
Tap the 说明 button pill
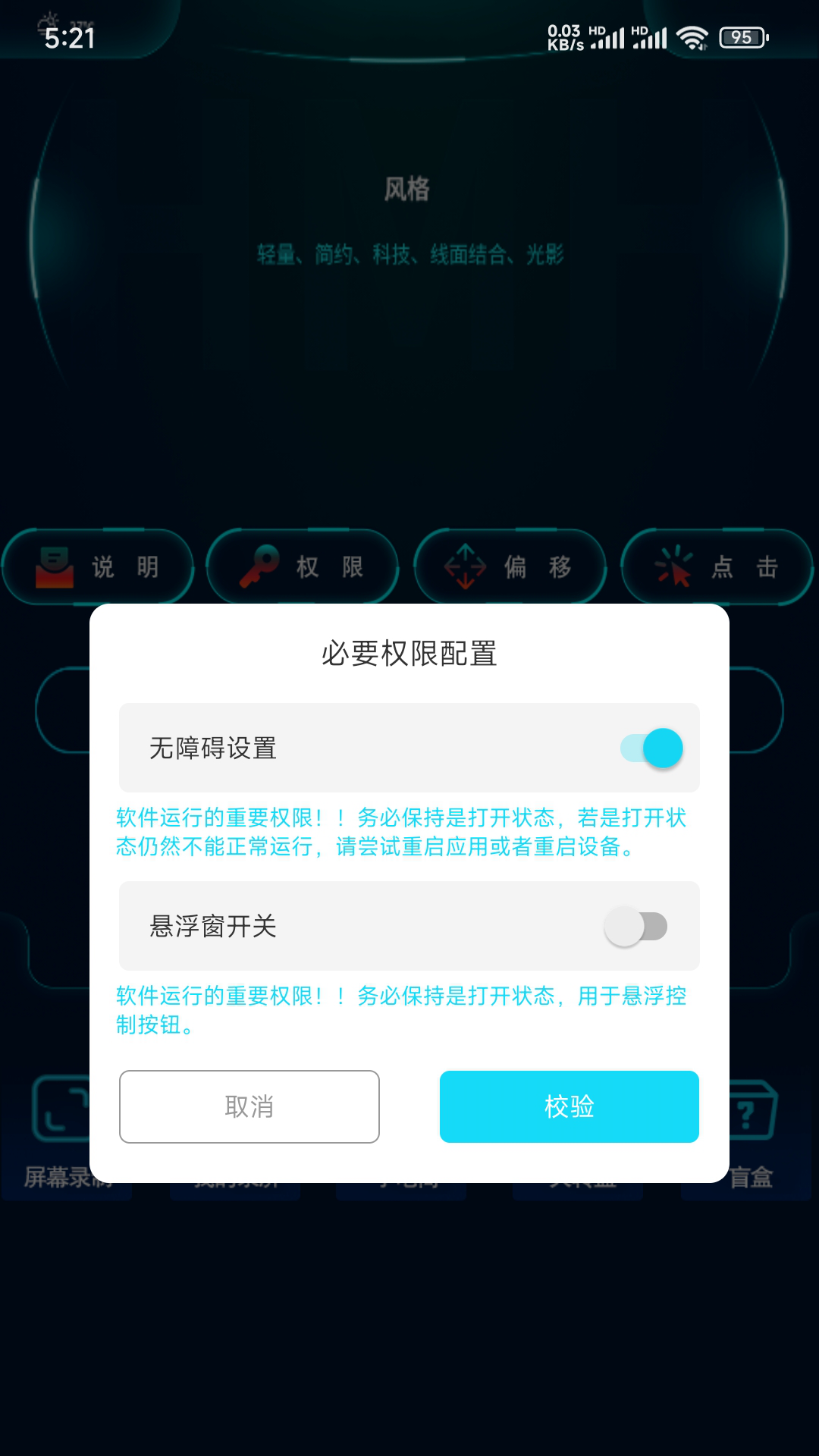click(x=97, y=567)
